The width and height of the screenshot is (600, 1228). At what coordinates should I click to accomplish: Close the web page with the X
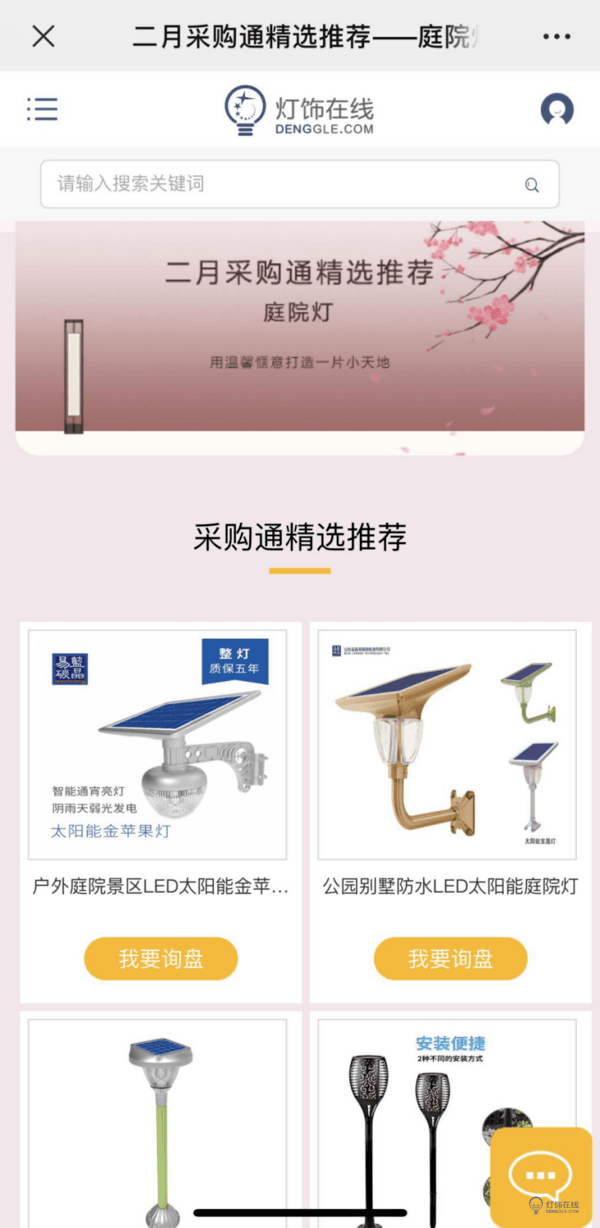pyautogui.click(x=43, y=37)
